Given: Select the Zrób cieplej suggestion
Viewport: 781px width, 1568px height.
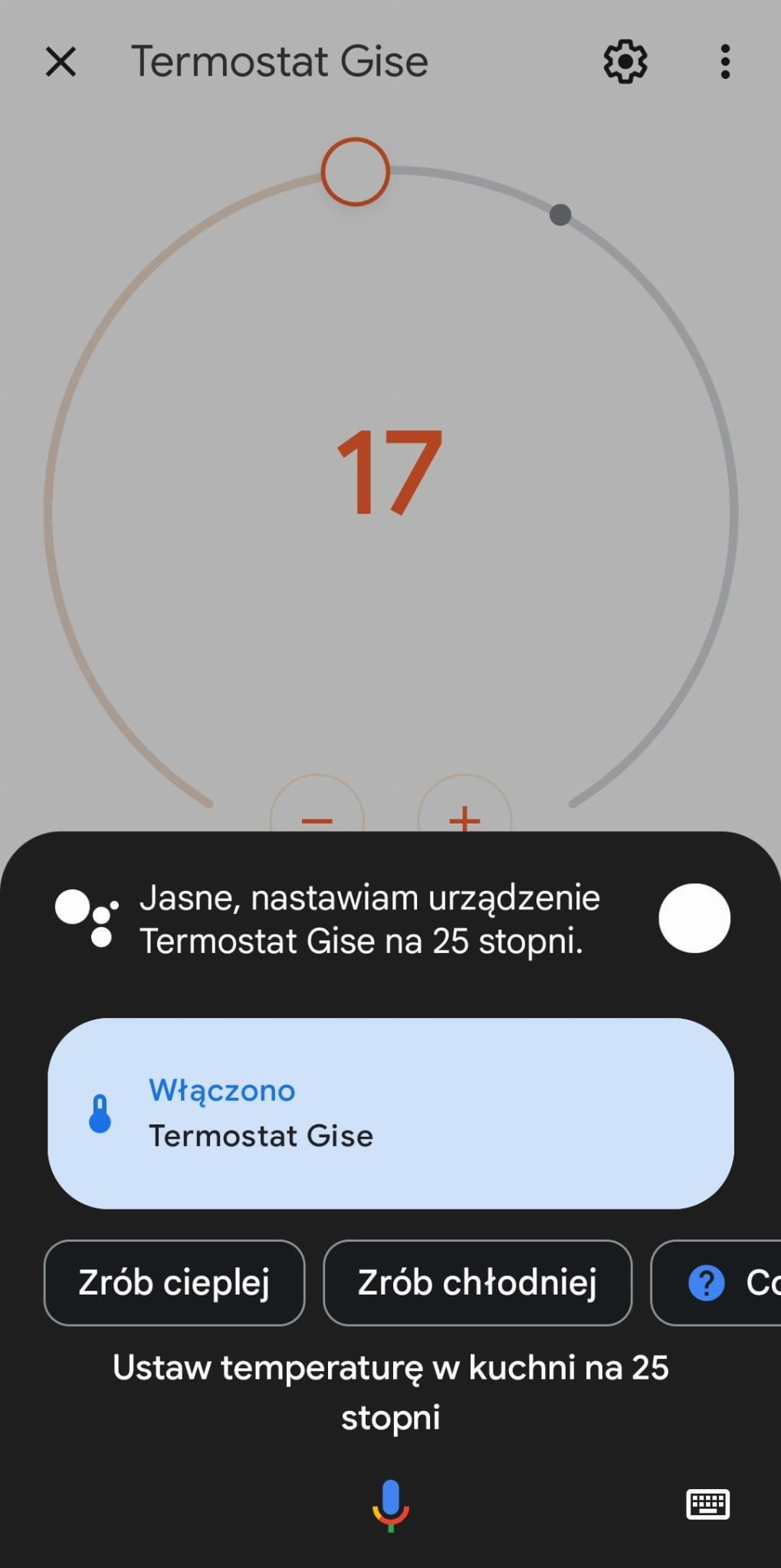Looking at the screenshot, I should (174, 1282).
